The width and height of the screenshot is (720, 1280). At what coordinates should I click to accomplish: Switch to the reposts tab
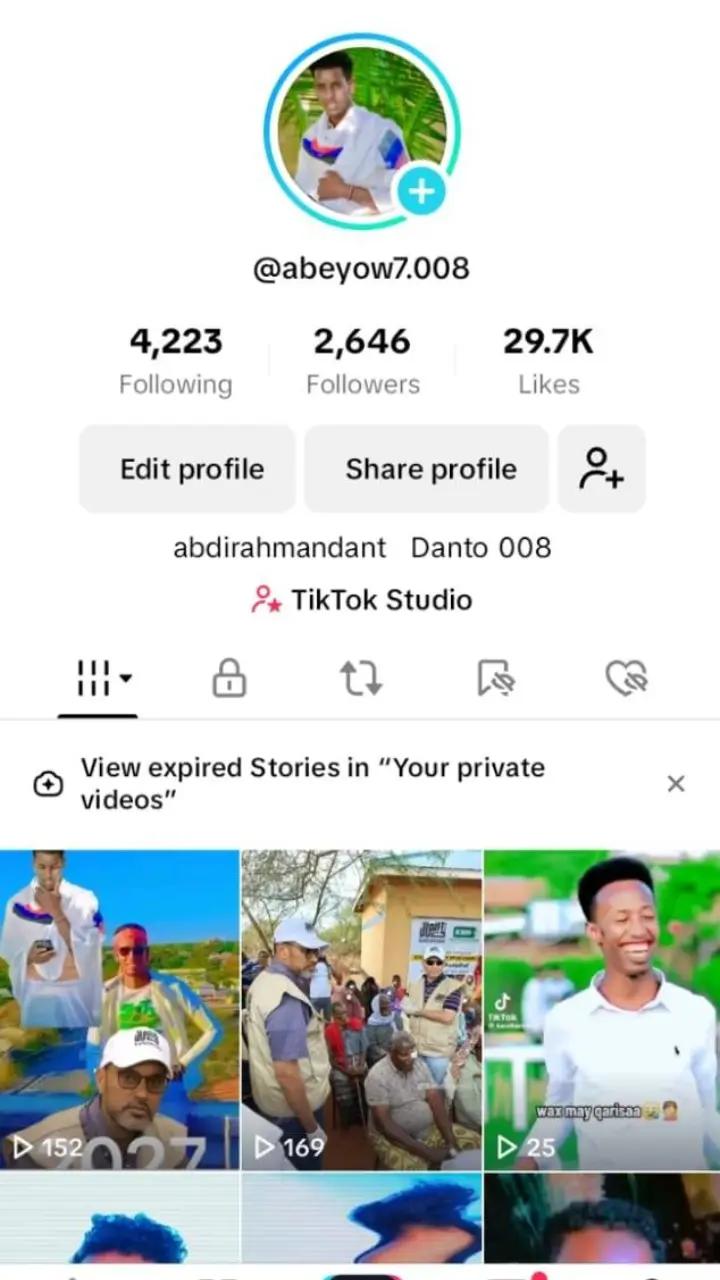coord(361,678)
